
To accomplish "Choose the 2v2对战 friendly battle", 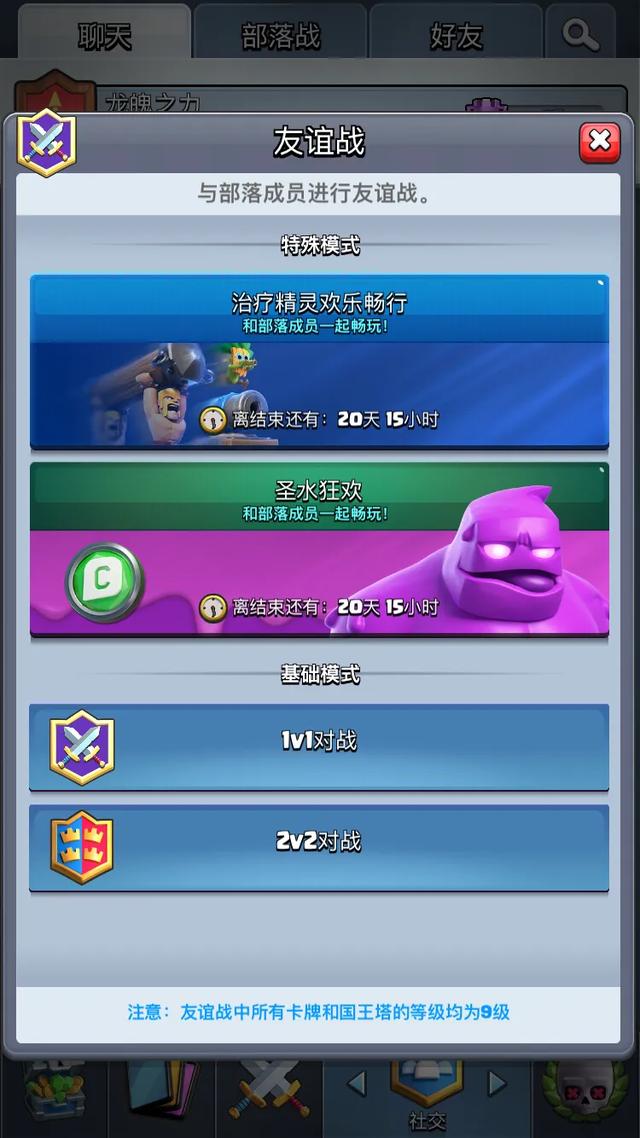I will (x=319, y=848).
